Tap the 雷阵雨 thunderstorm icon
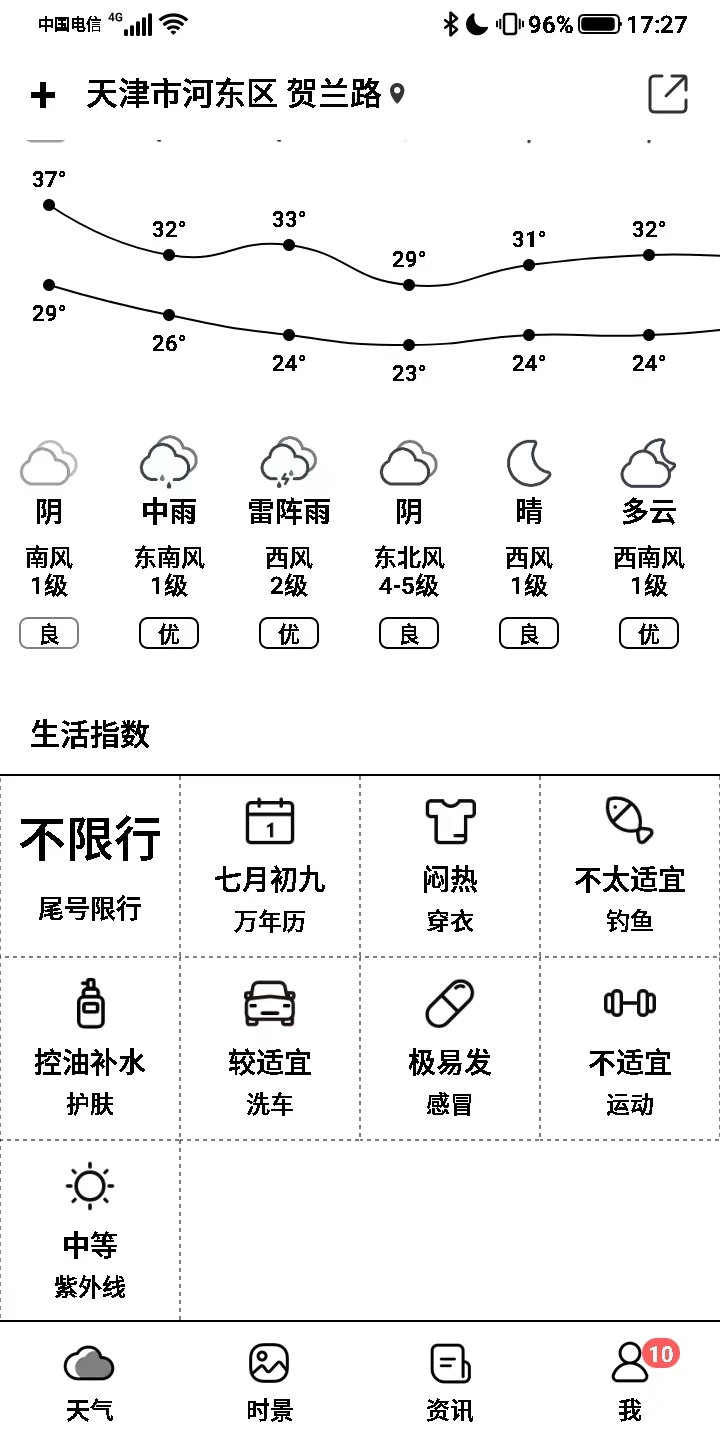 click(288, 460)
